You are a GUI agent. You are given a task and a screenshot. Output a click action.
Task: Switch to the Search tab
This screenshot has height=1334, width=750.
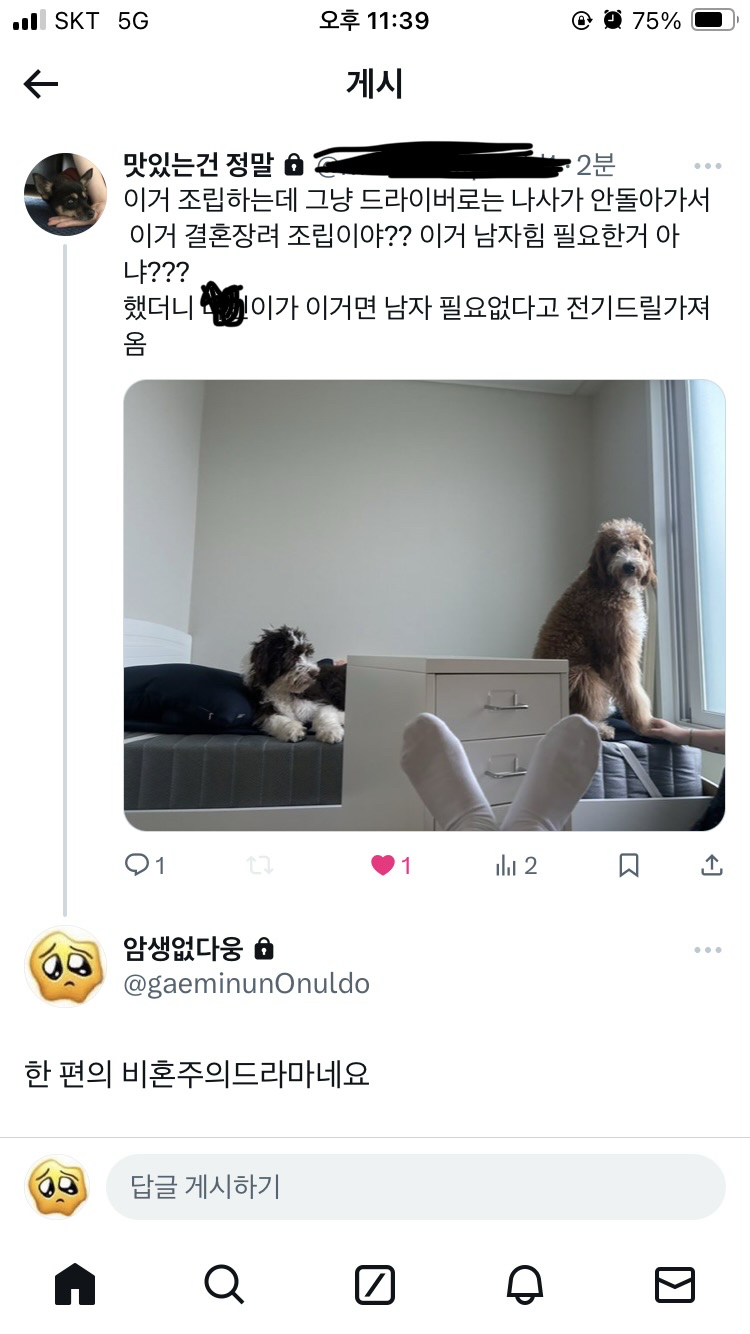click(224, 1285)
